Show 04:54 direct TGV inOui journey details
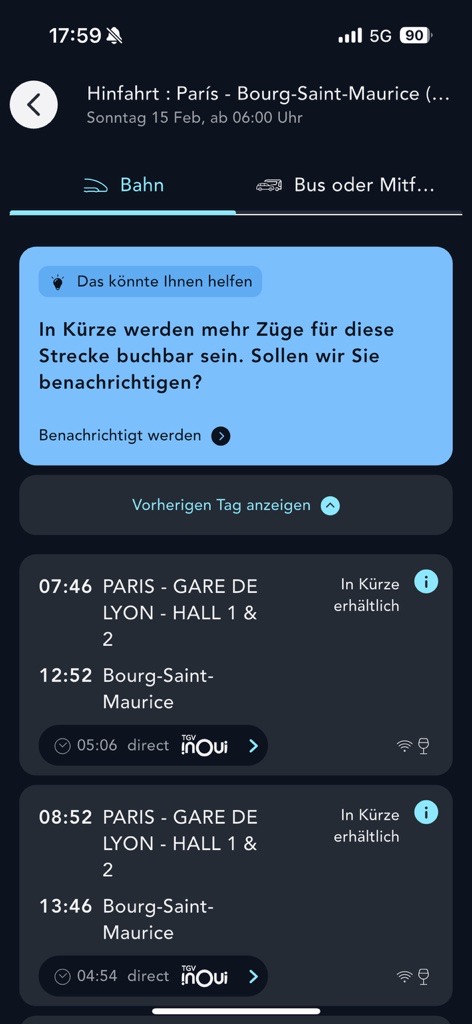Image resolution: width=472 pixels, height=1024 pixels. click(x=153, y=976)
